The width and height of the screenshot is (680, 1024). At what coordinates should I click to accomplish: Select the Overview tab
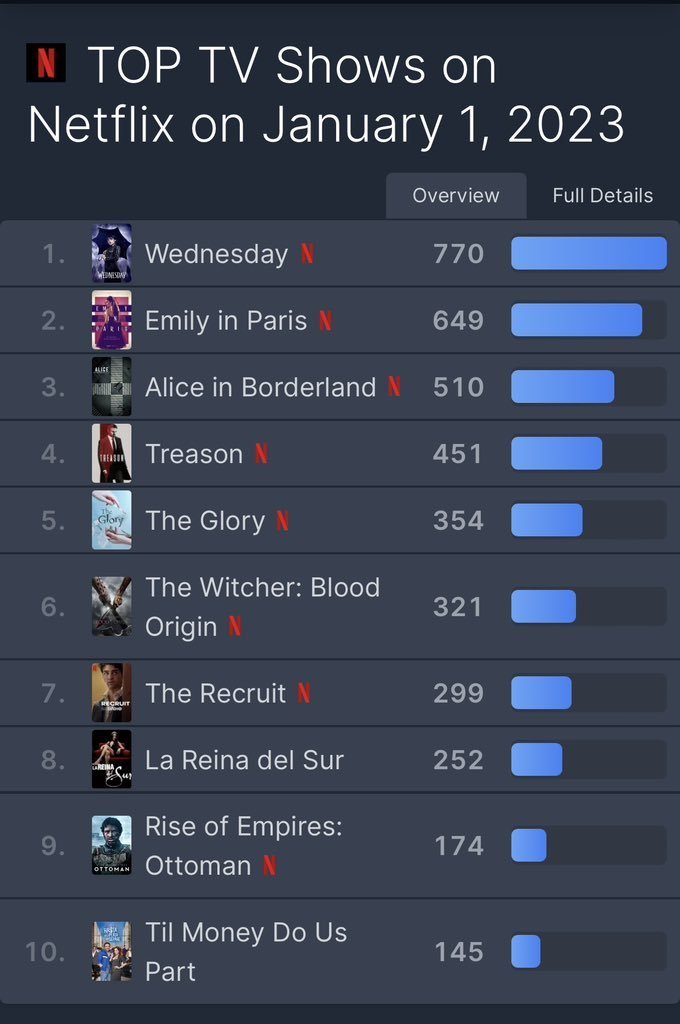coord(455,196)
